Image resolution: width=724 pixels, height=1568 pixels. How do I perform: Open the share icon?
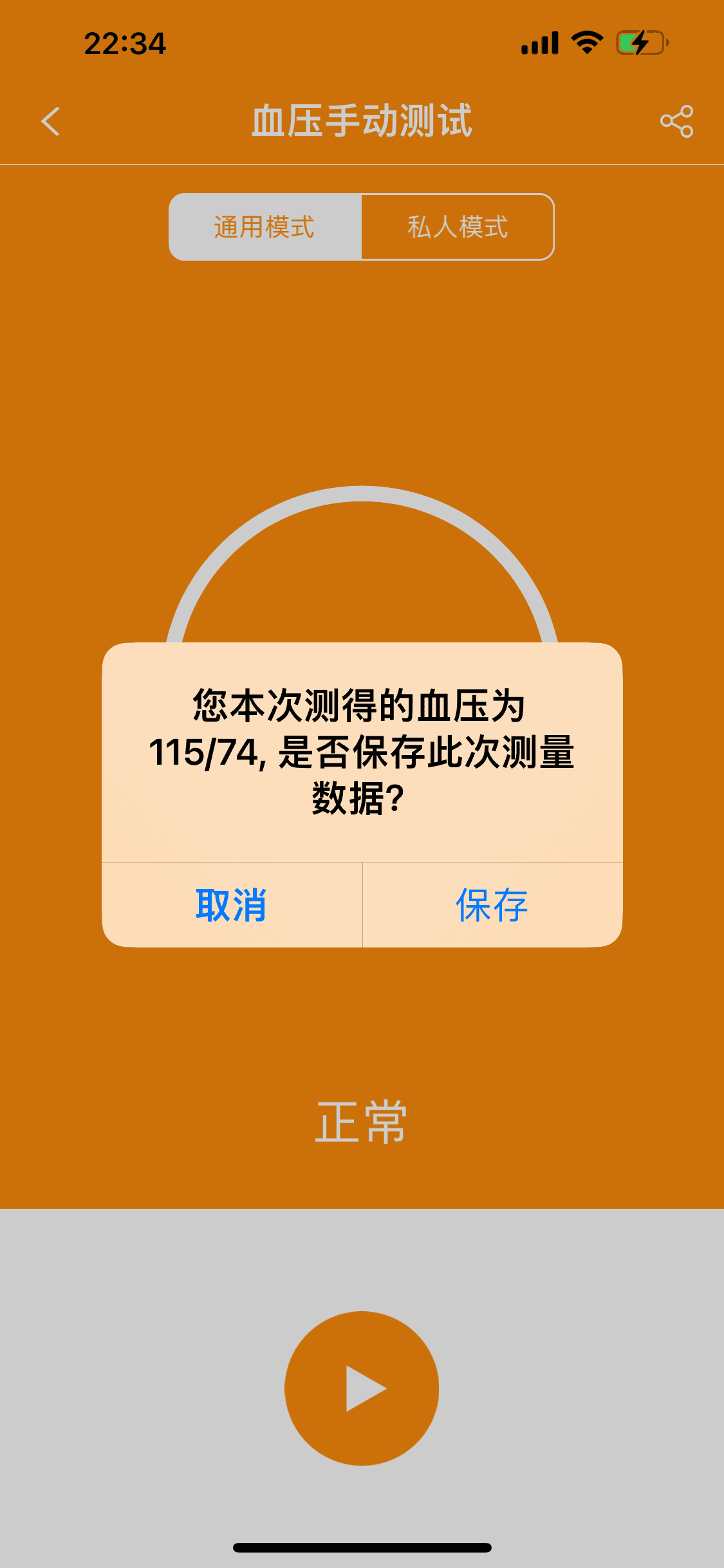(x=676, y=121)
